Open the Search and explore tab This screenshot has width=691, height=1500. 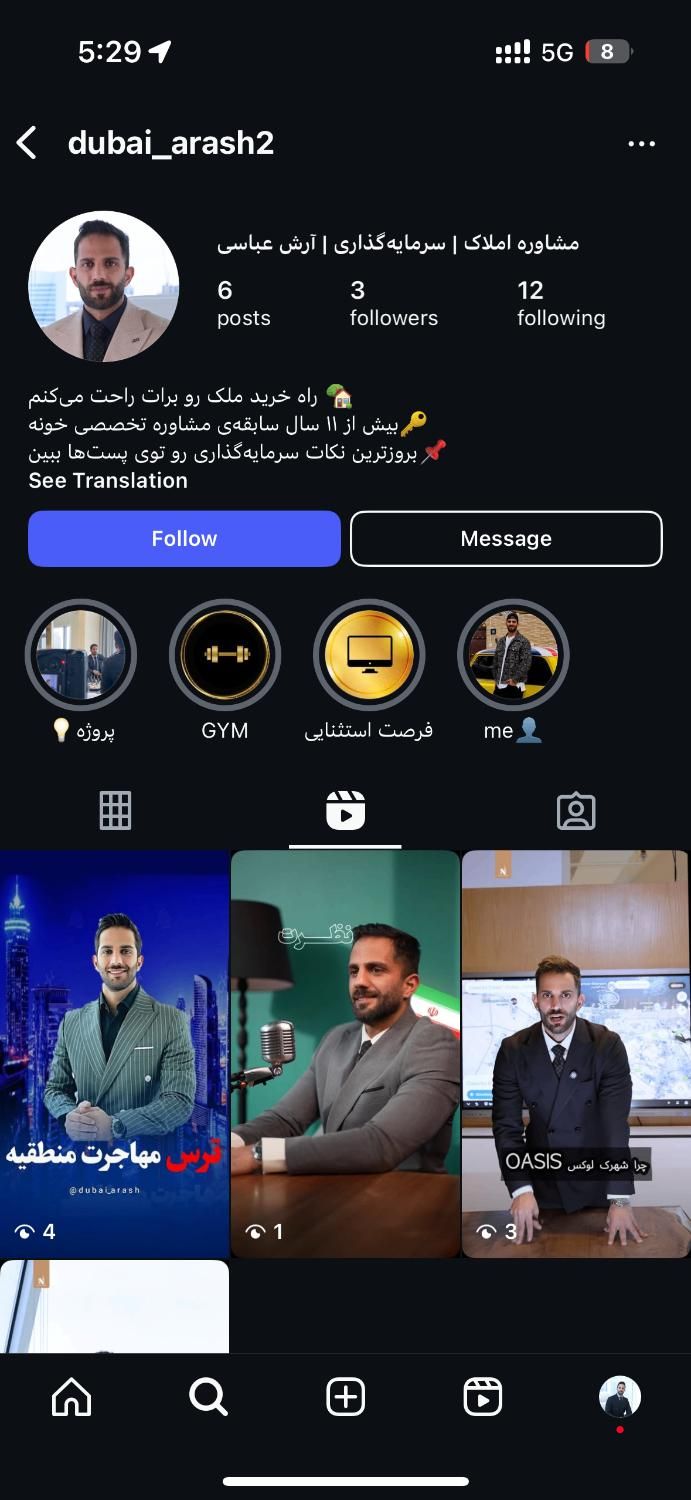tap(208, 1397)
